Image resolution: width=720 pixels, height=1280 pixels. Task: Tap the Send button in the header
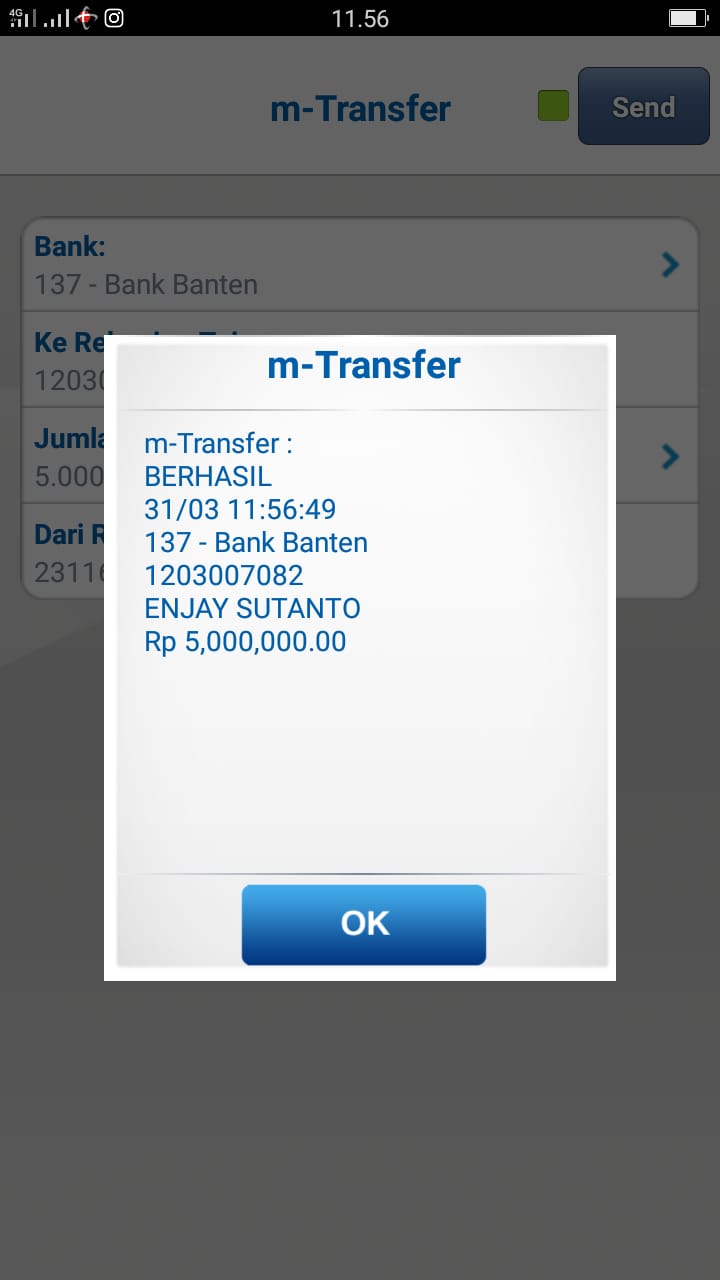pyautogui.click(x=643, y=107)
